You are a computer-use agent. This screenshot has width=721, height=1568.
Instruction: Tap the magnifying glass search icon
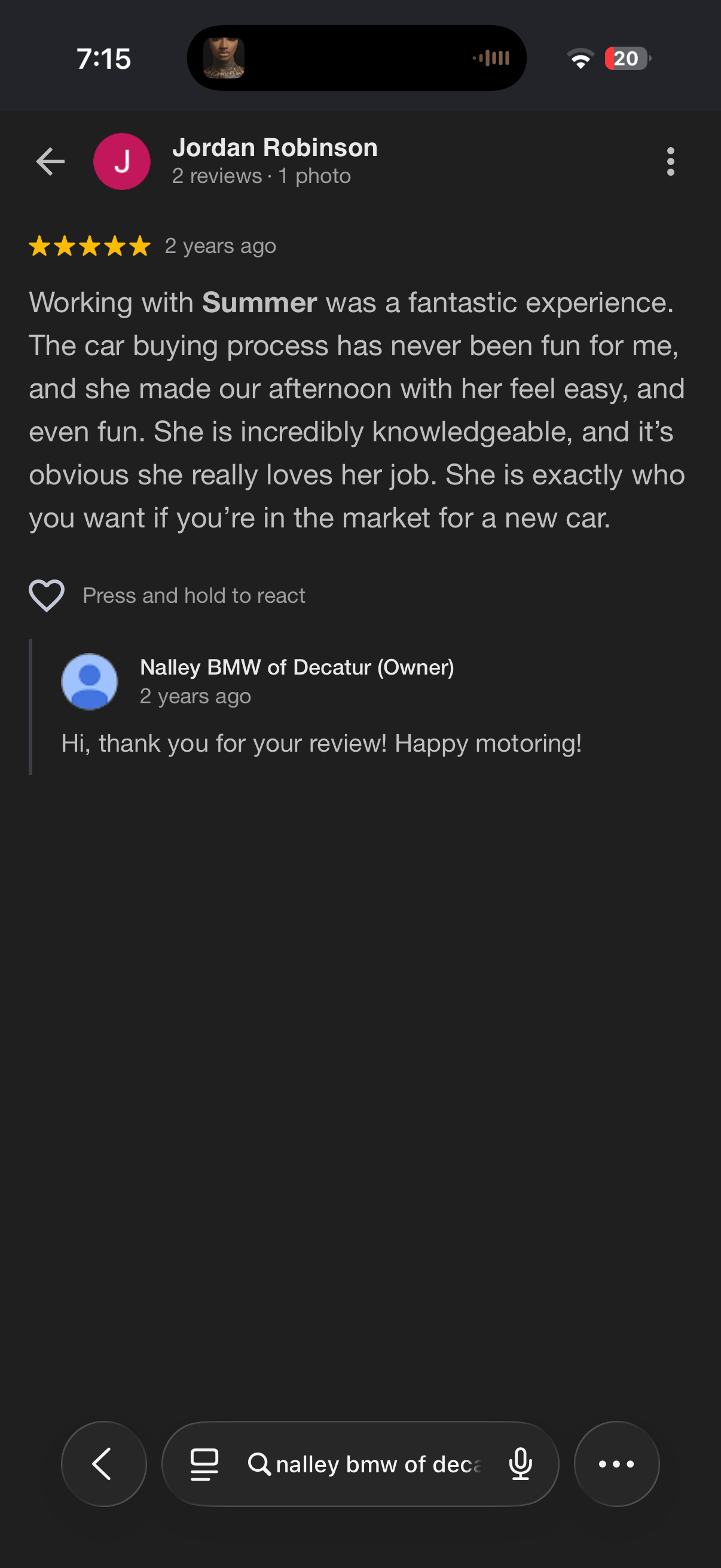pos(261,1465)
